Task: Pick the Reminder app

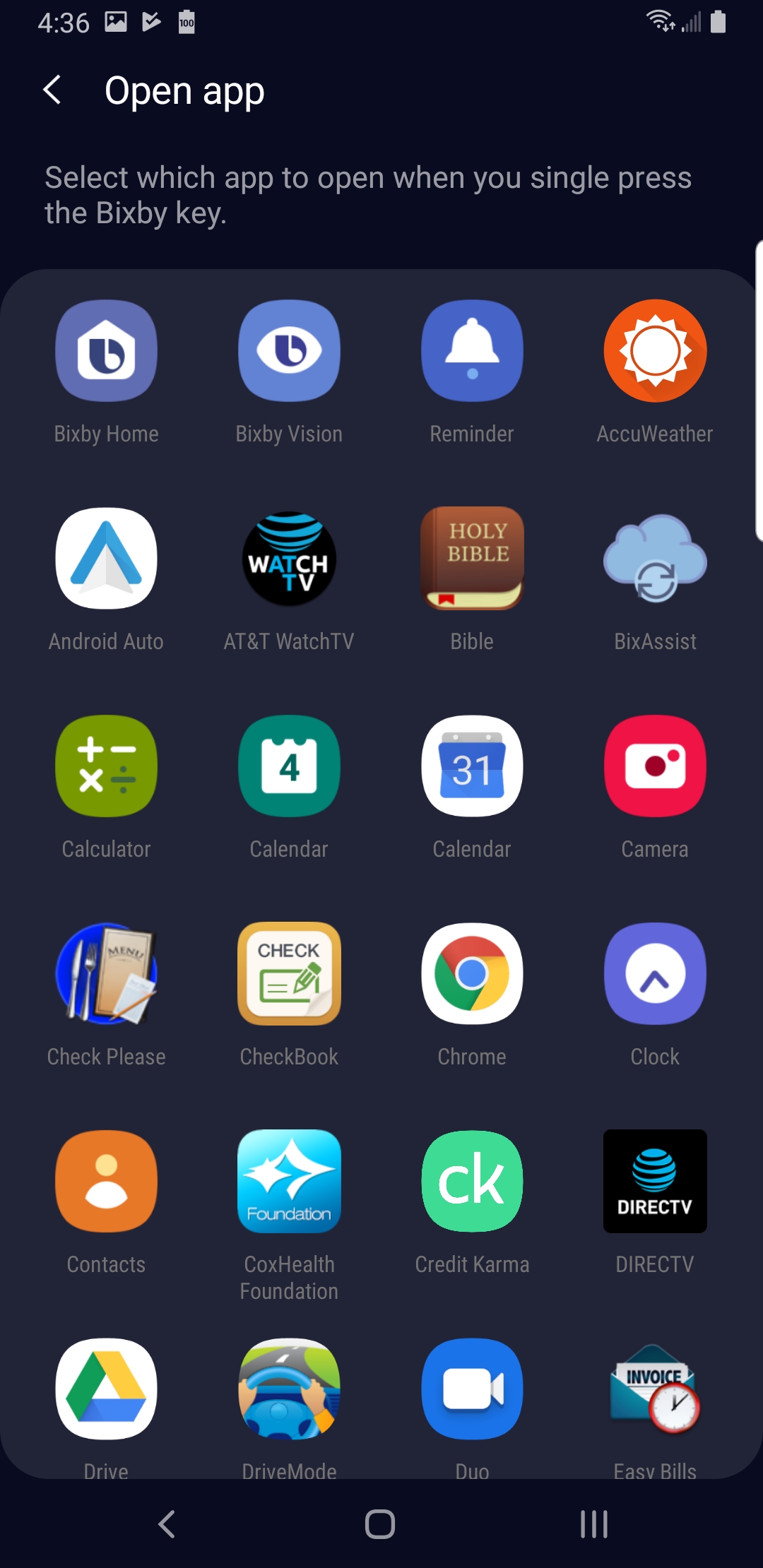Action: click(x=472, y=351)
